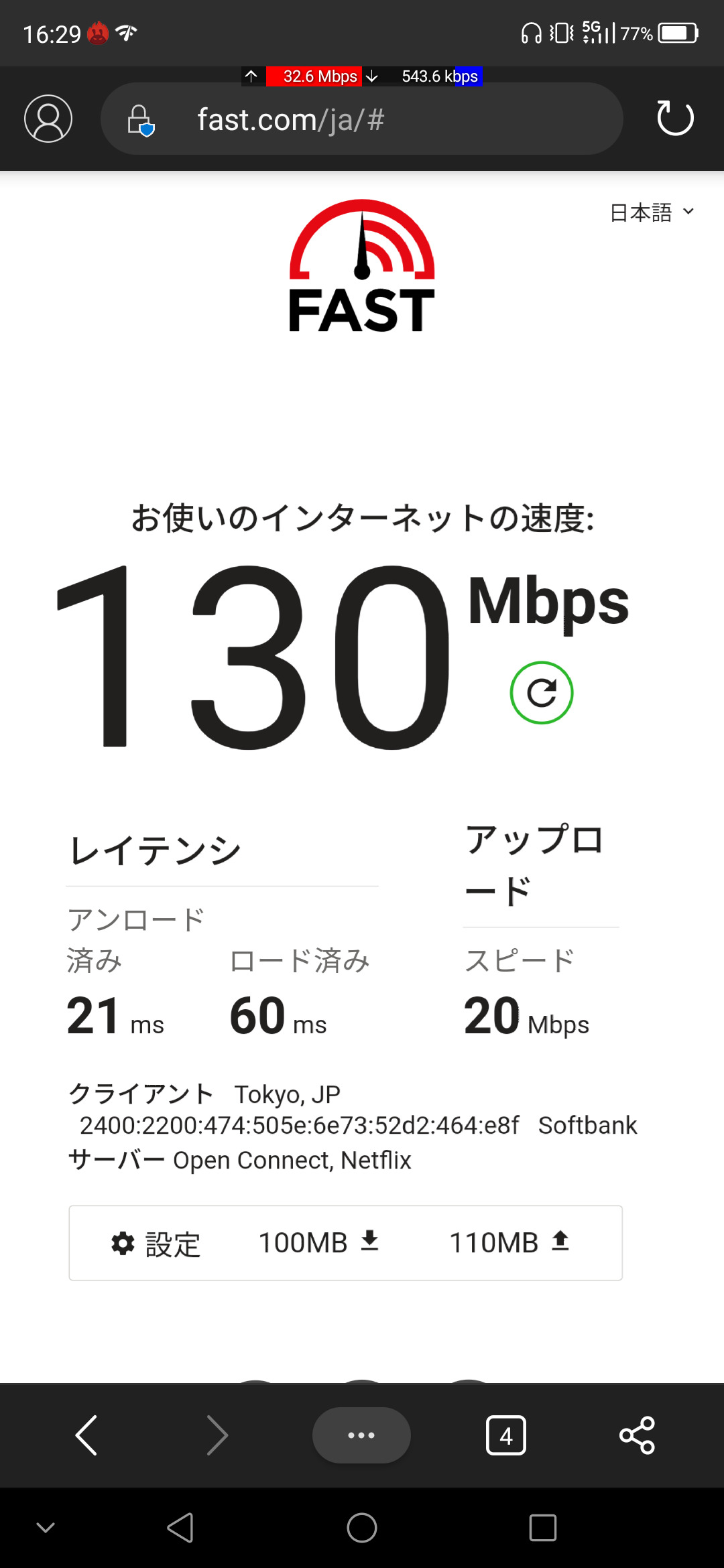Go back to the previous page
The image size is (724, 1568).
click(86, 1435)
